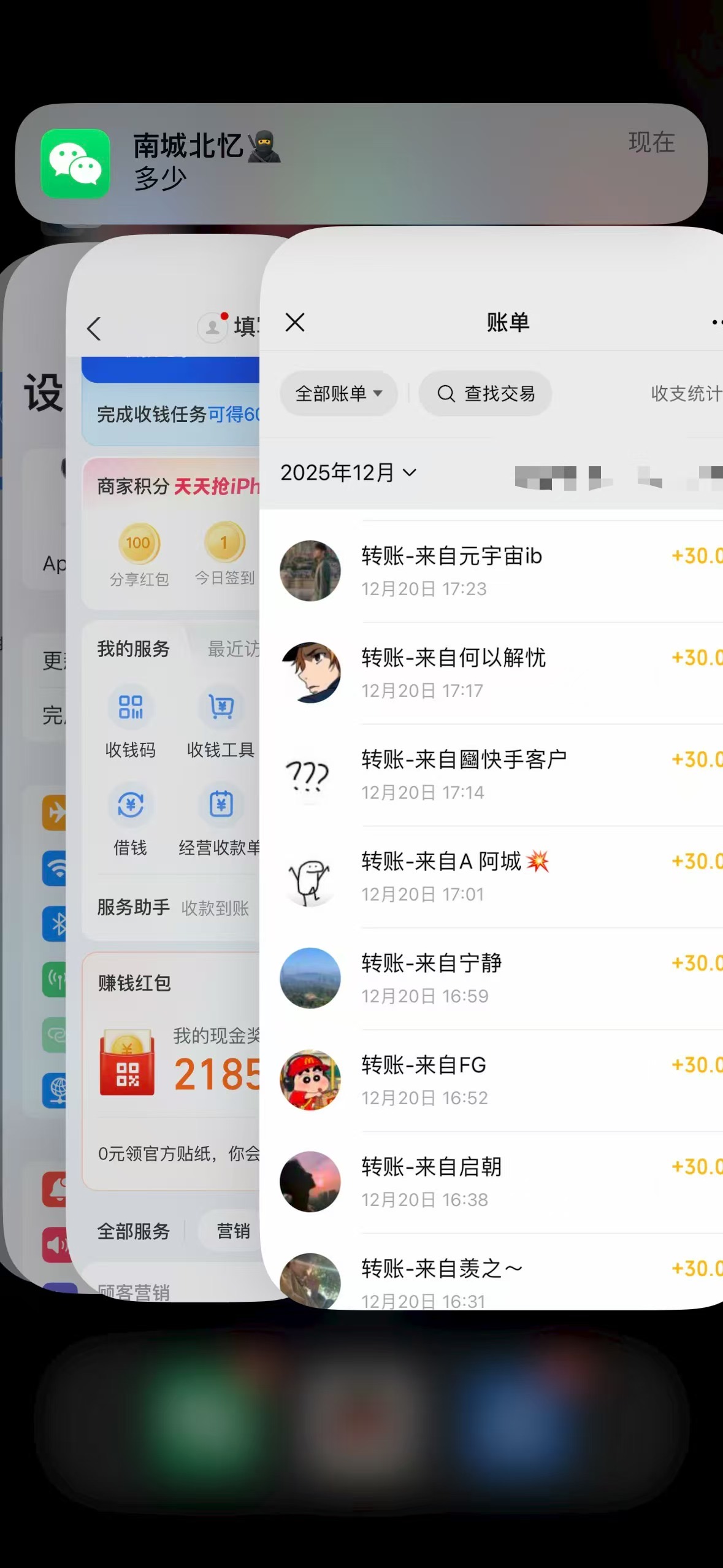Open 收支统计 statistics

coord(685,393)
